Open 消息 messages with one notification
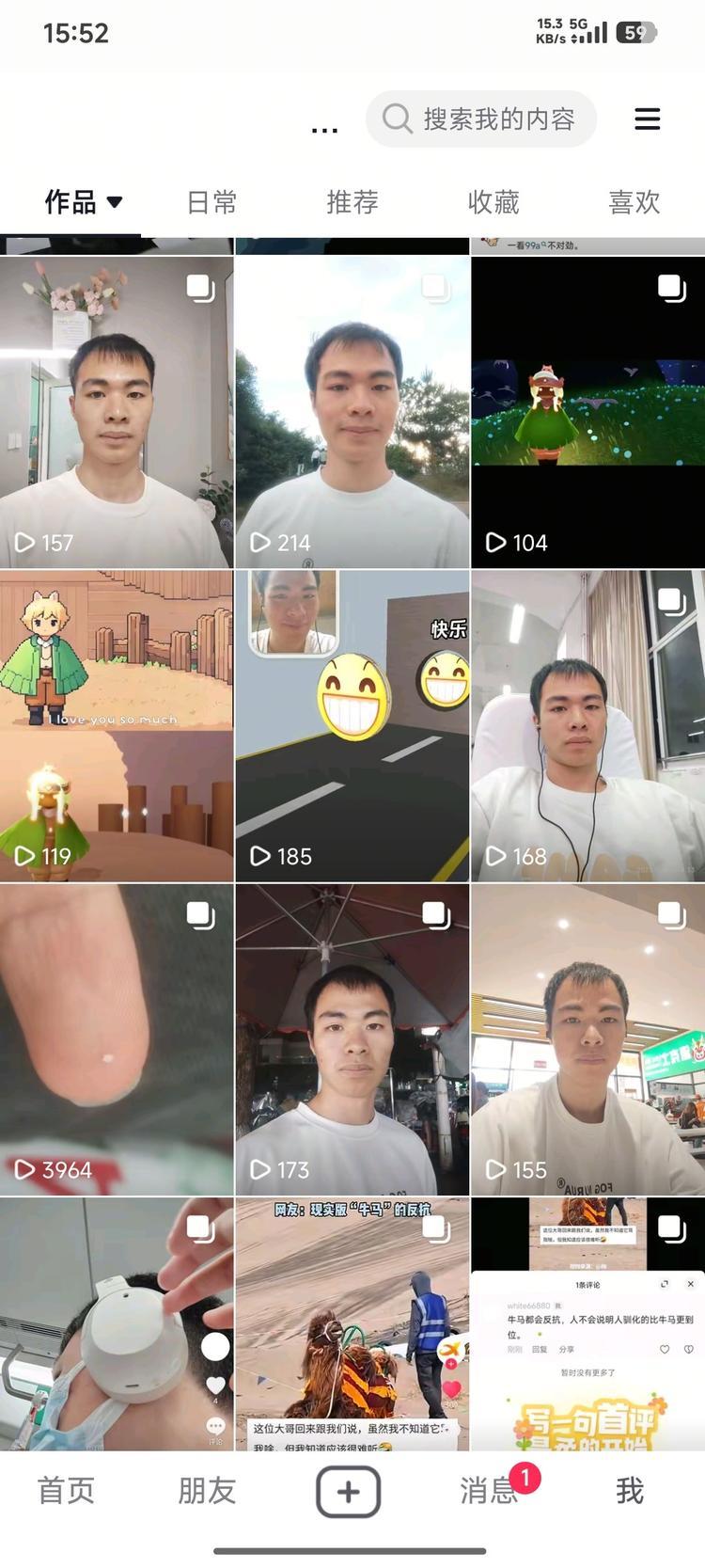The width and height of the screenshot is (705, 1568). pyautogui.click(x=489, y=1491)
